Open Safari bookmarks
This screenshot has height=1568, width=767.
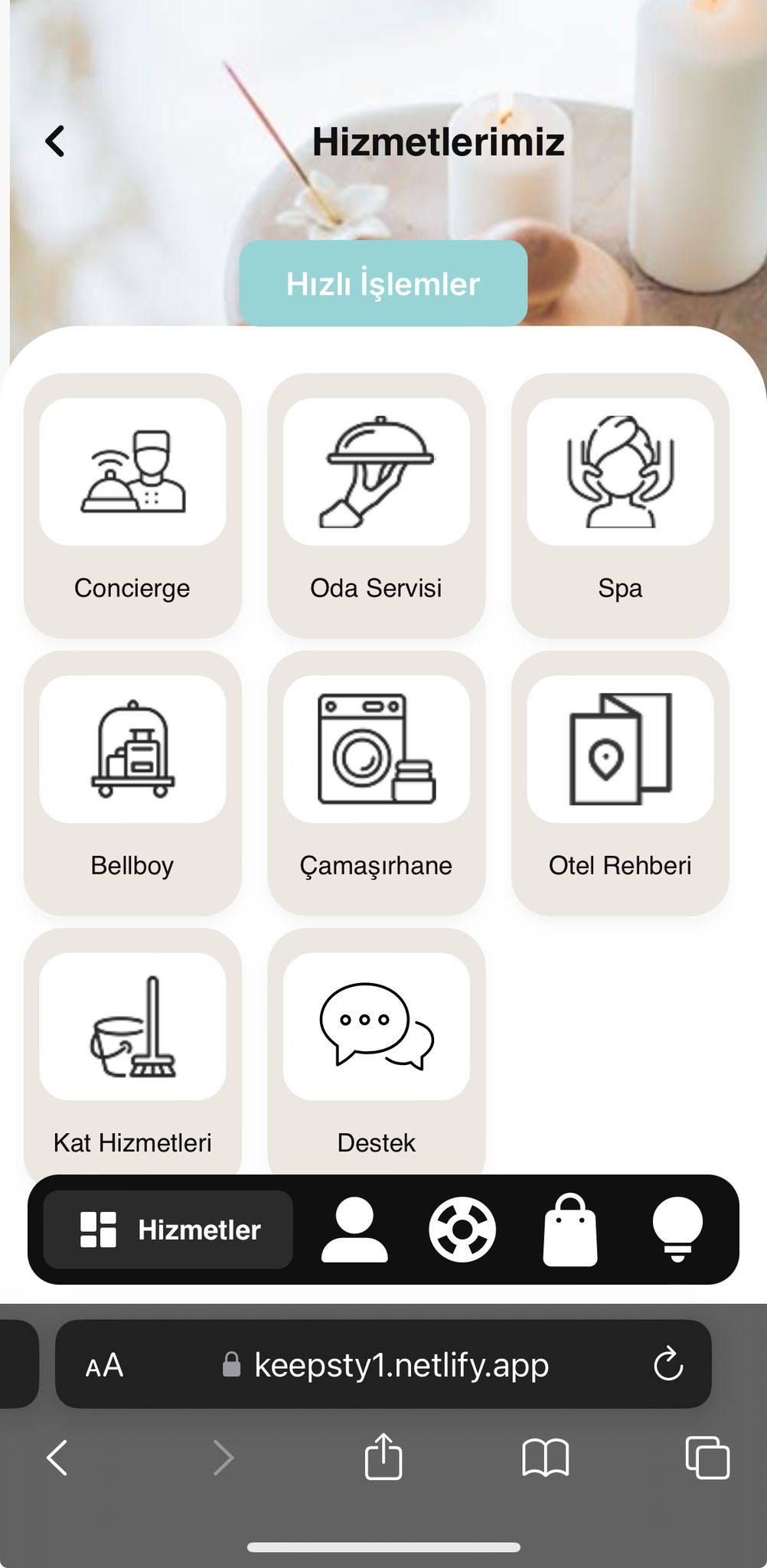coord(545,1456)
